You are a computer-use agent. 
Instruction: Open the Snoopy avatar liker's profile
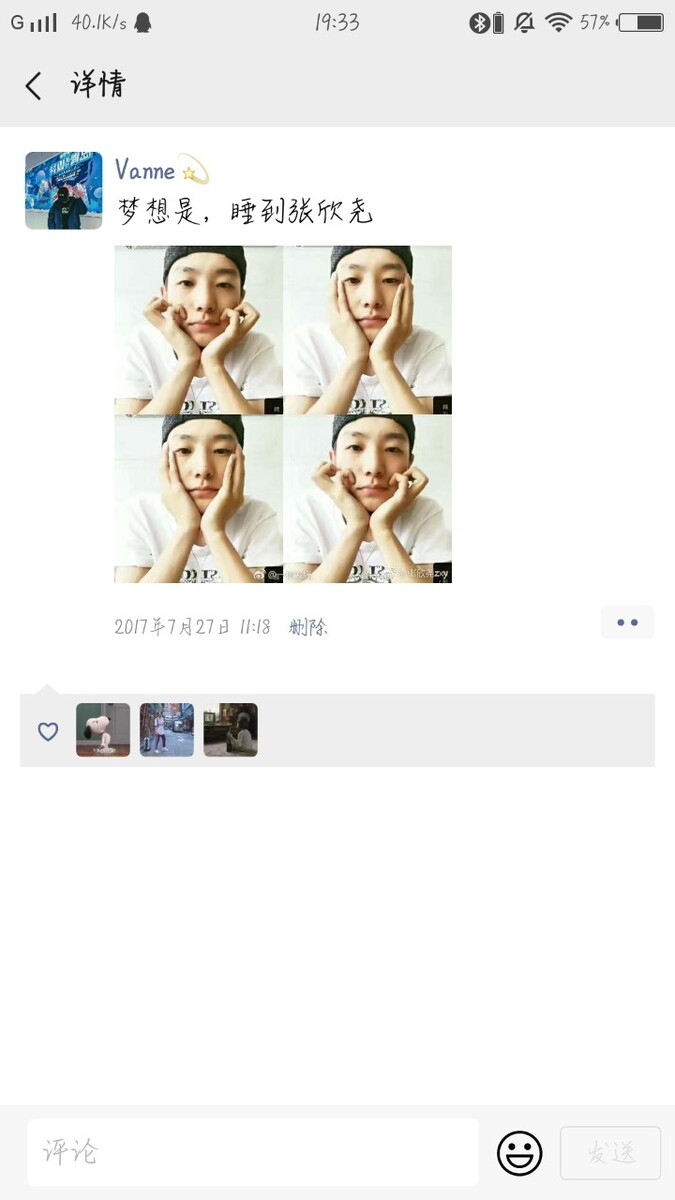click(x=103, y=730)
